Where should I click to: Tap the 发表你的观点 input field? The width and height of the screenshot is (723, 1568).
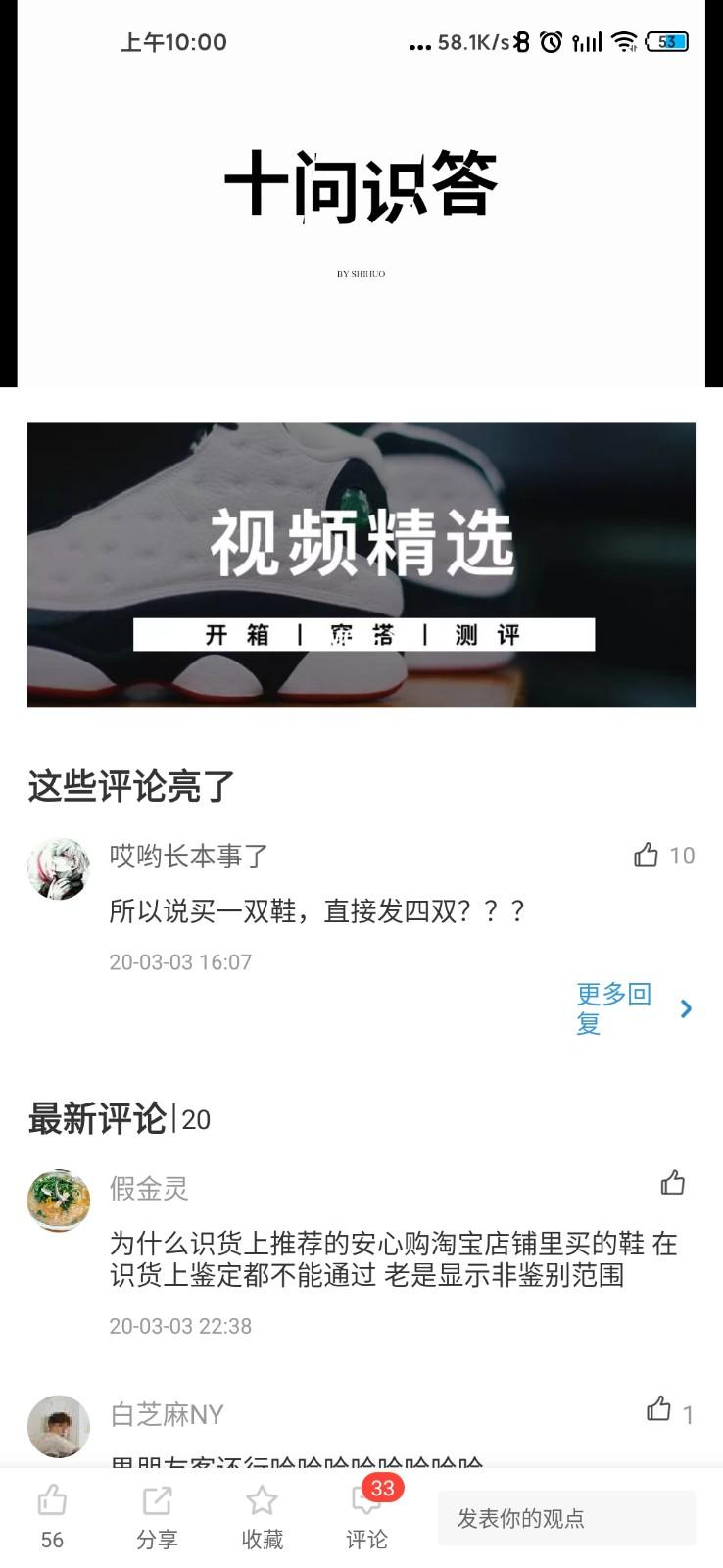566,1518
